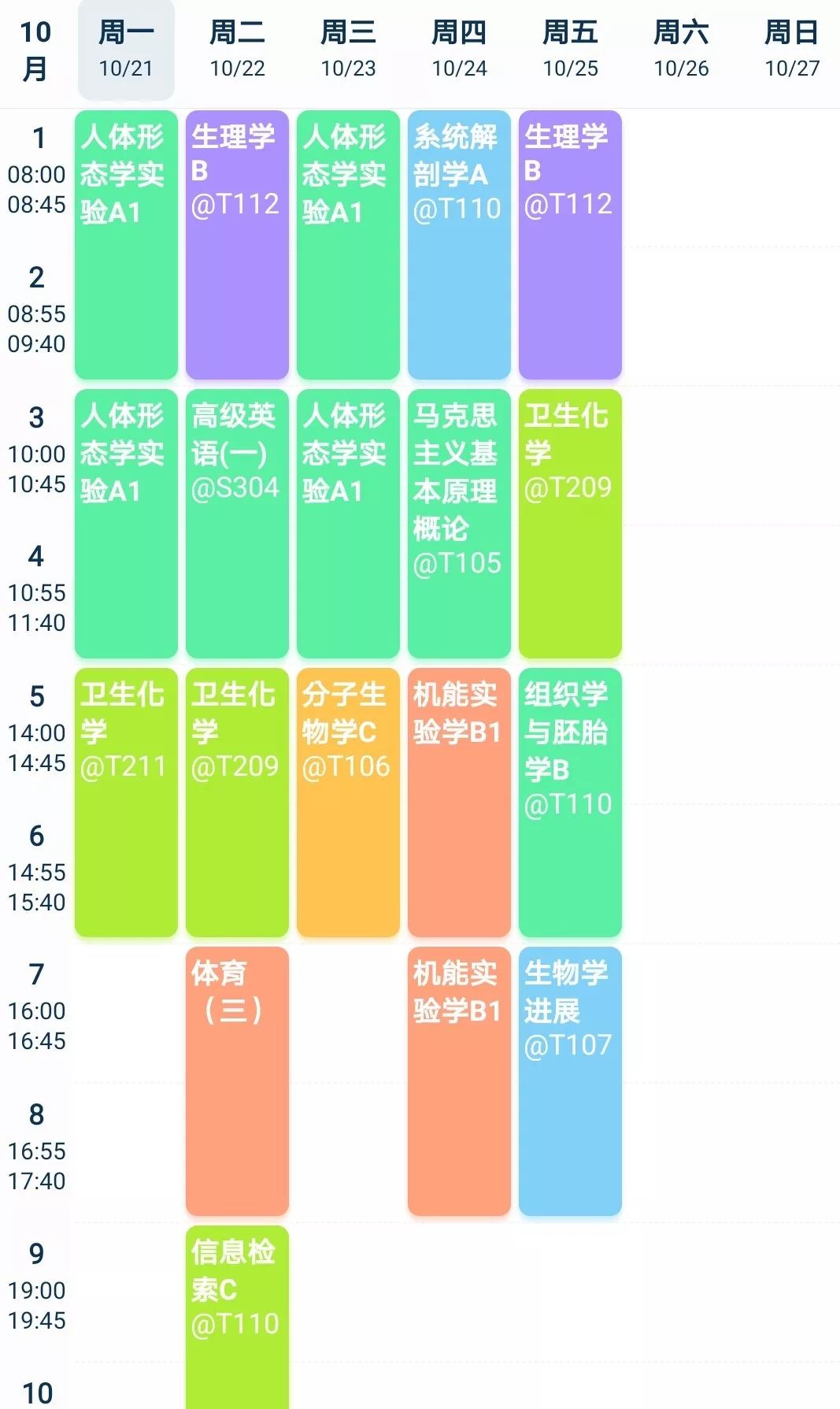Viewport: 840px width, 1409px height.
Task: Open Thursday's 16:00 机能实验学B1 class
Action: coord(459,1081)
